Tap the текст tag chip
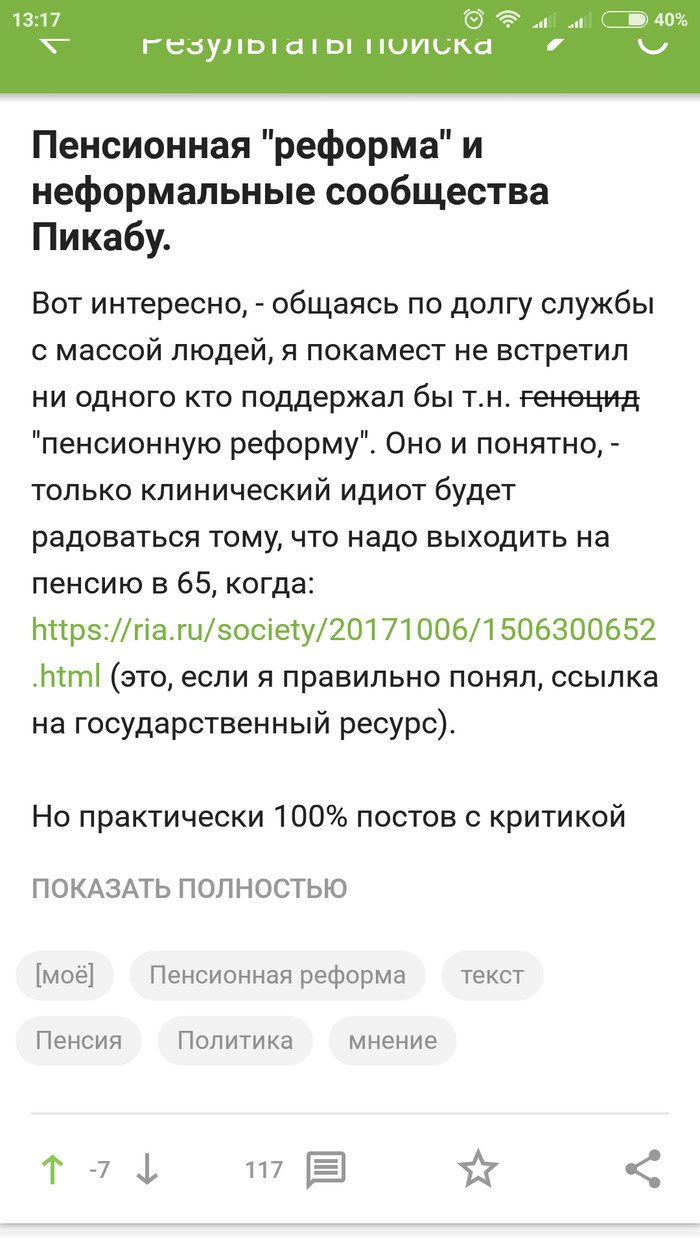Screen dimensions: 700x1244 492,975
